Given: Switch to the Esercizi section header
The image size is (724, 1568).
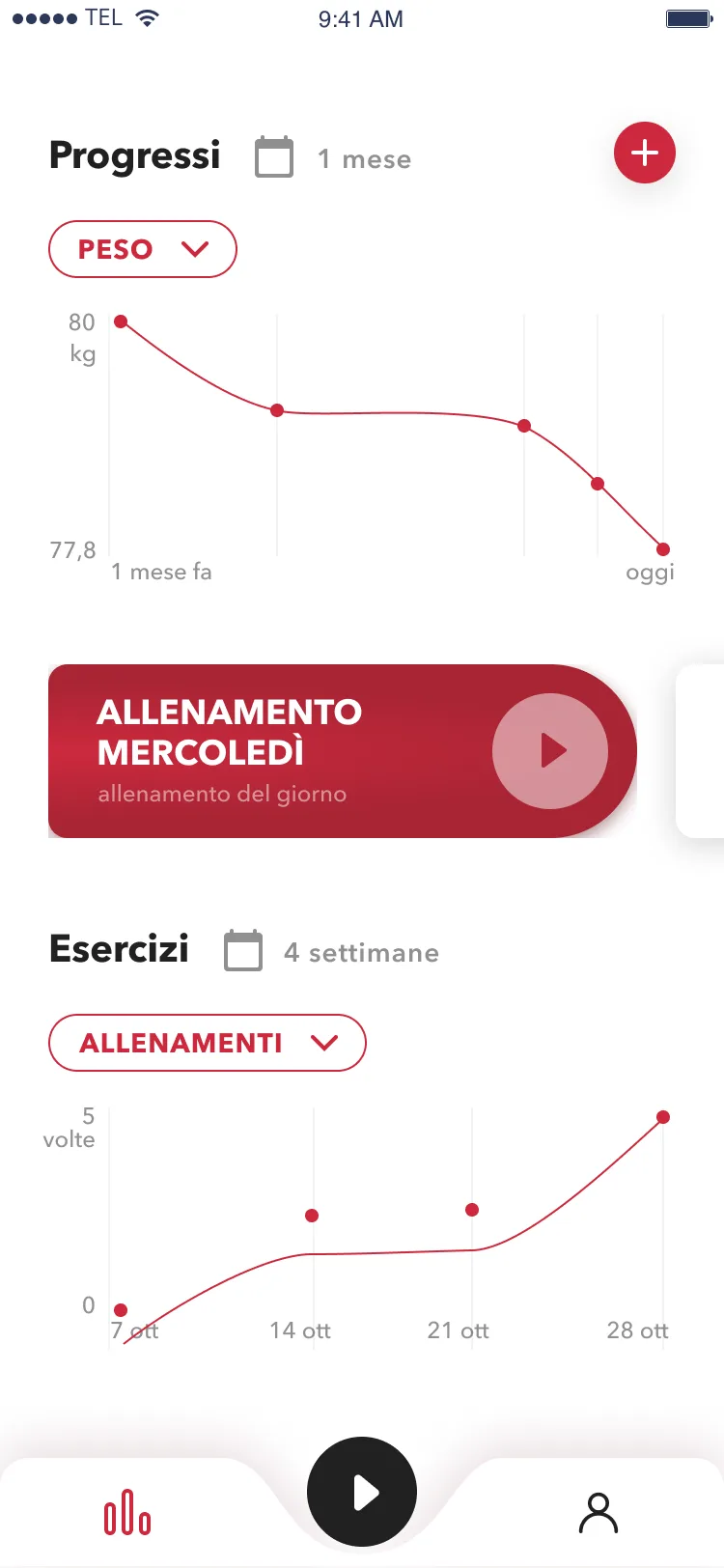Looking at the screenshot, I should click(x=119, y=949).
